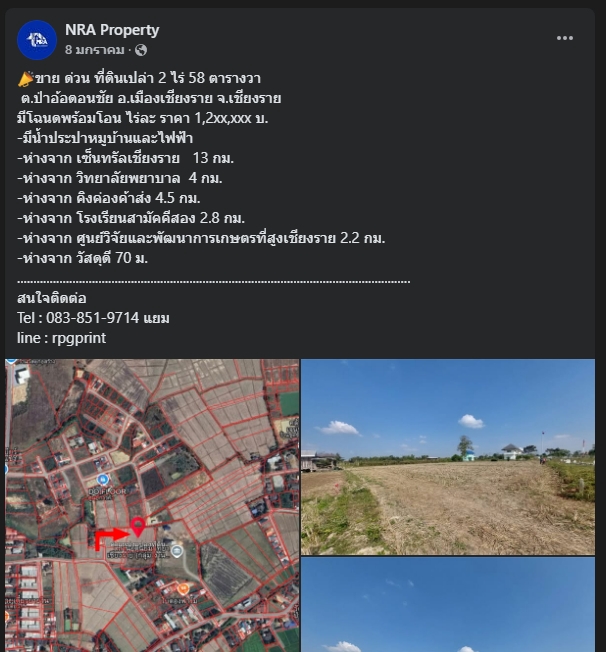Image resolution: width=606 pixels, height=652 pixels.
Task: Open the post's three-dot options menu
Action: (565, 39)
